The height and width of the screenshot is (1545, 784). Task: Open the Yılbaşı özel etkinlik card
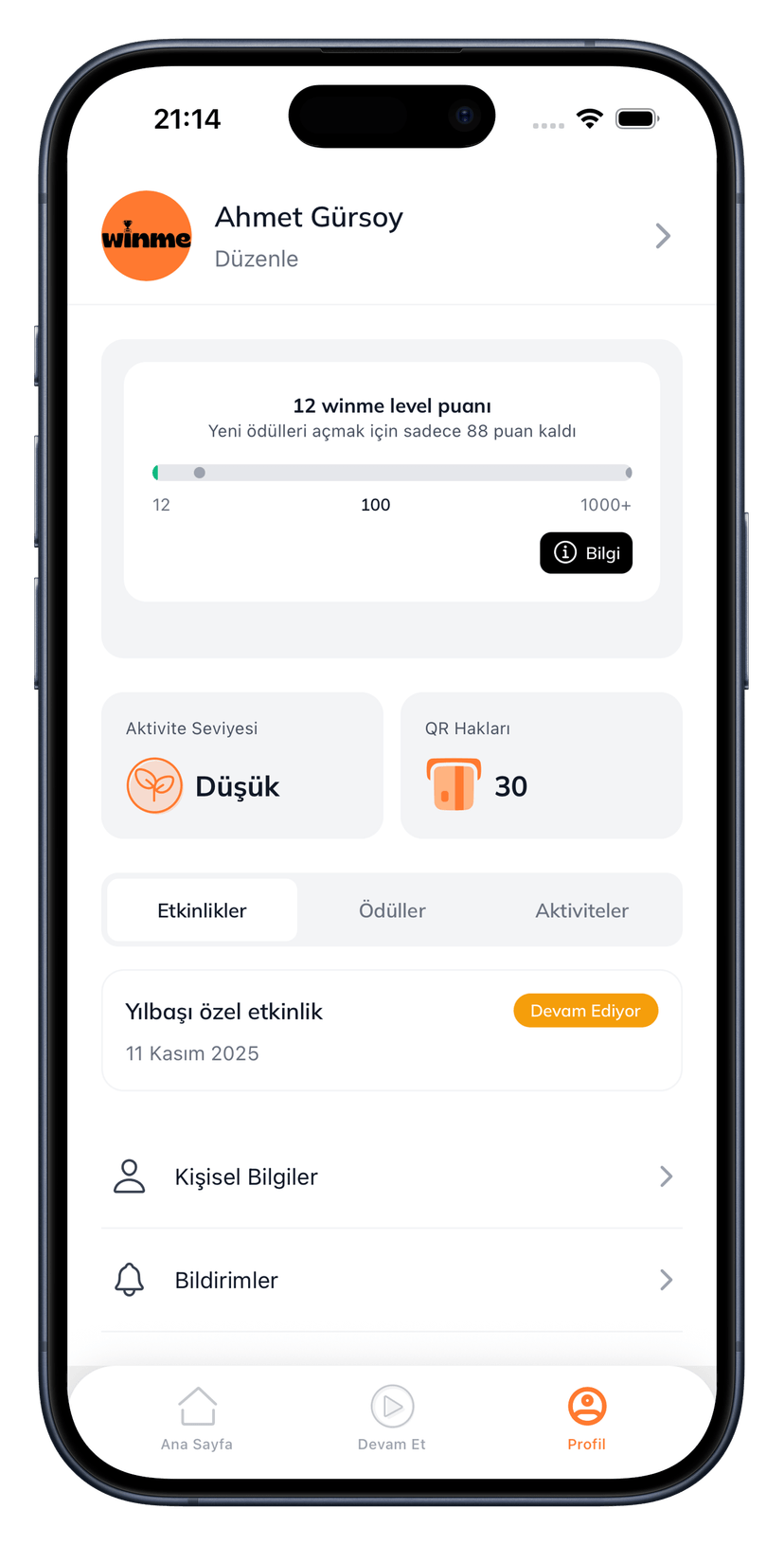tap(392, 1031)
